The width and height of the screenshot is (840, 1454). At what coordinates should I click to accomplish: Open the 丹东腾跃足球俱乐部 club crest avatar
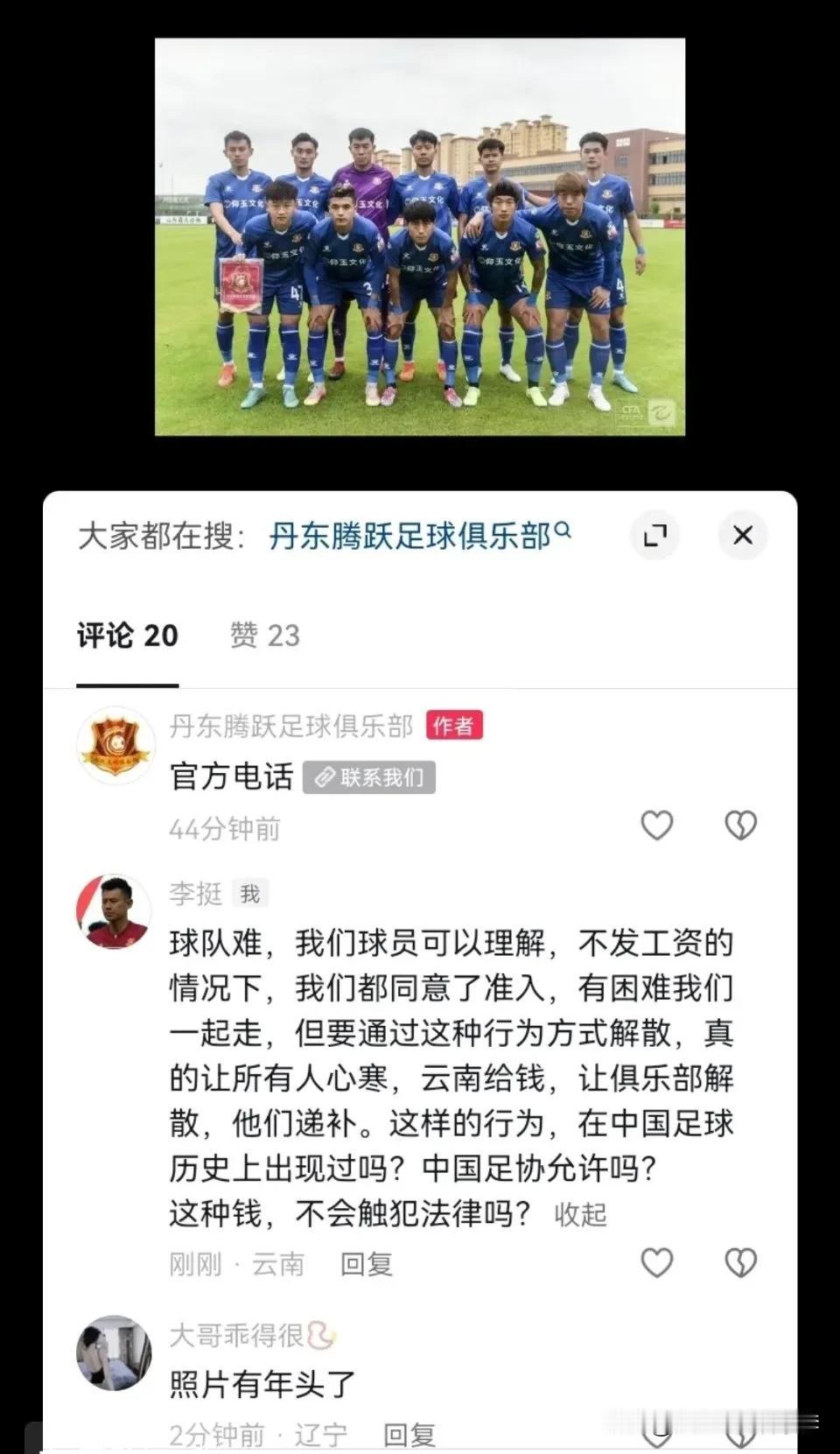(x=115, y=741)
